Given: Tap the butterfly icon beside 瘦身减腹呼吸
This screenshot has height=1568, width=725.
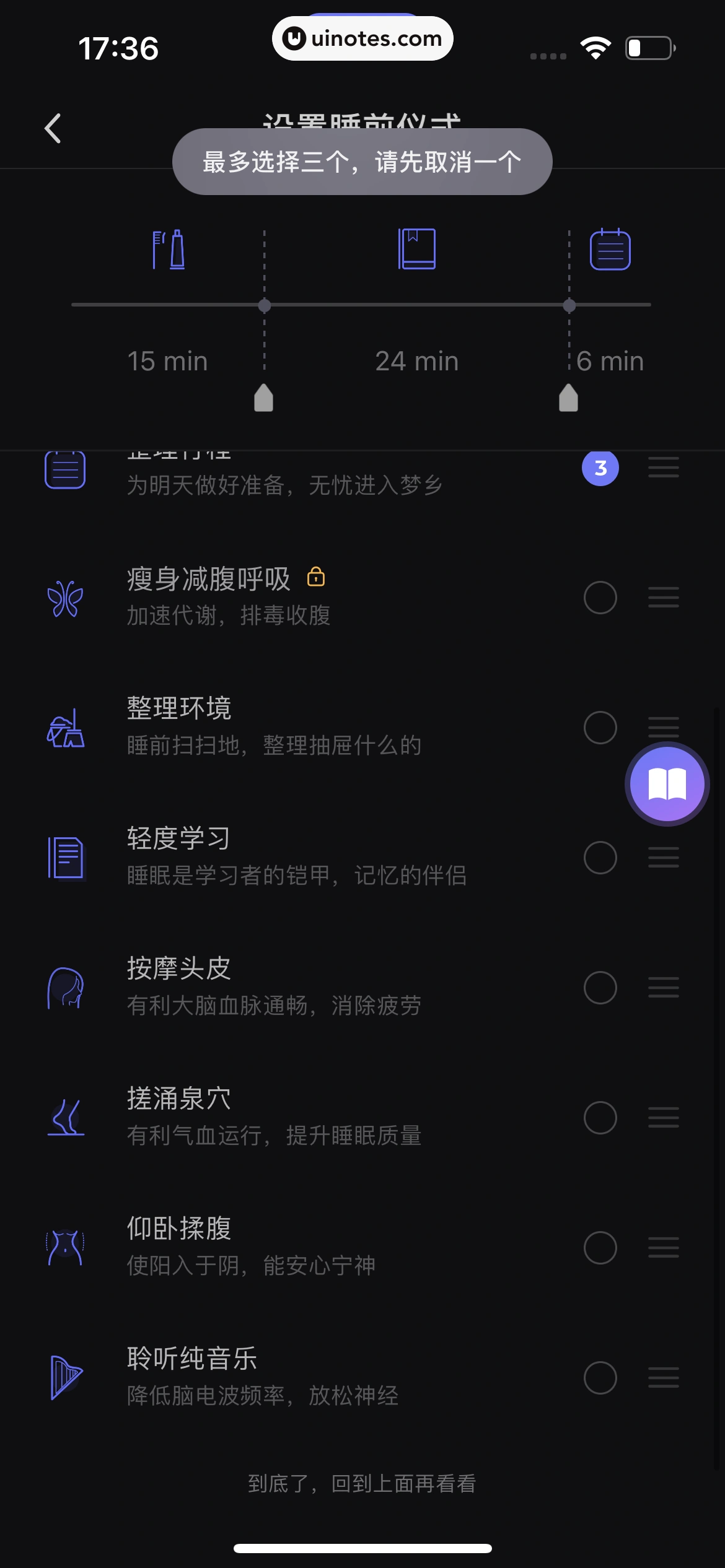Looking at the screenshot, I should (66, 598).
